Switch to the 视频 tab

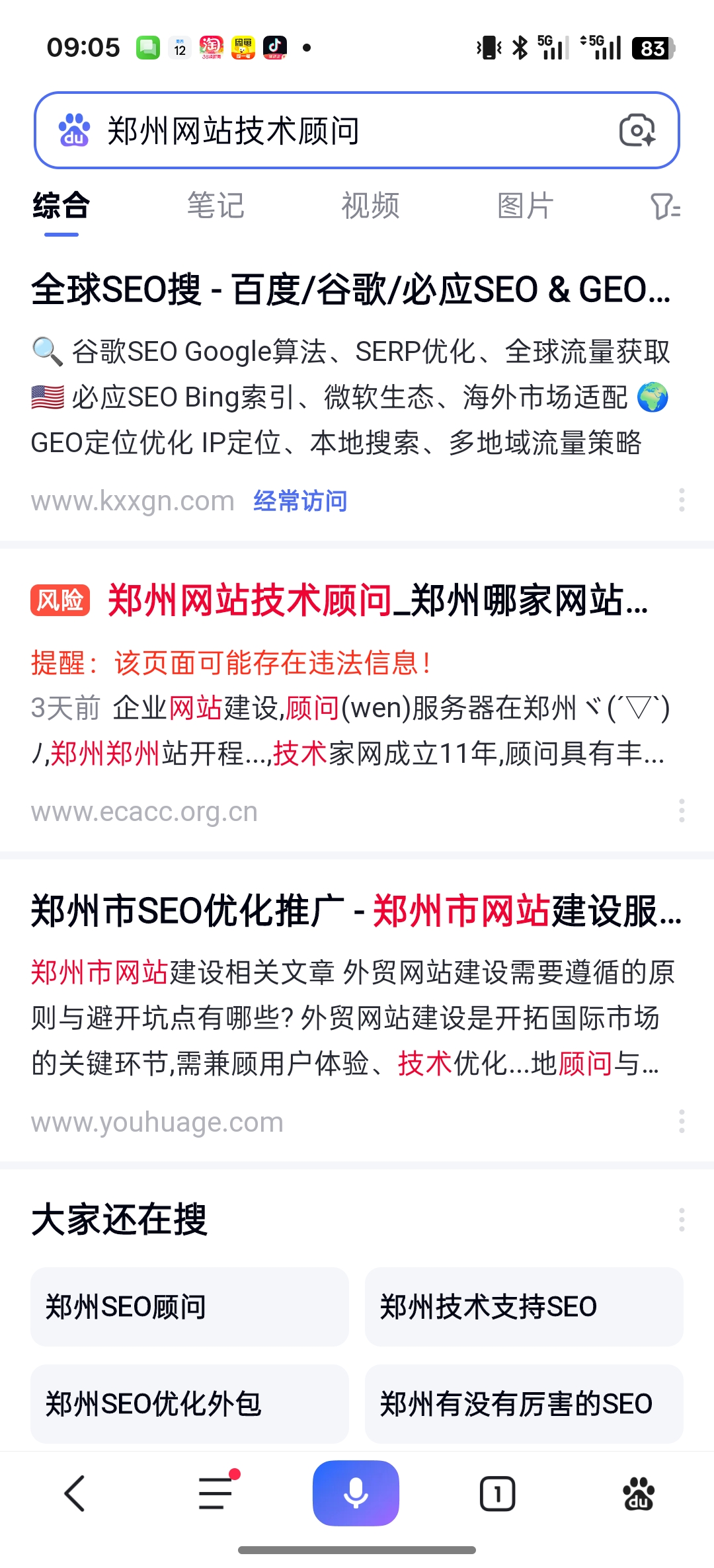coord(370,206)
